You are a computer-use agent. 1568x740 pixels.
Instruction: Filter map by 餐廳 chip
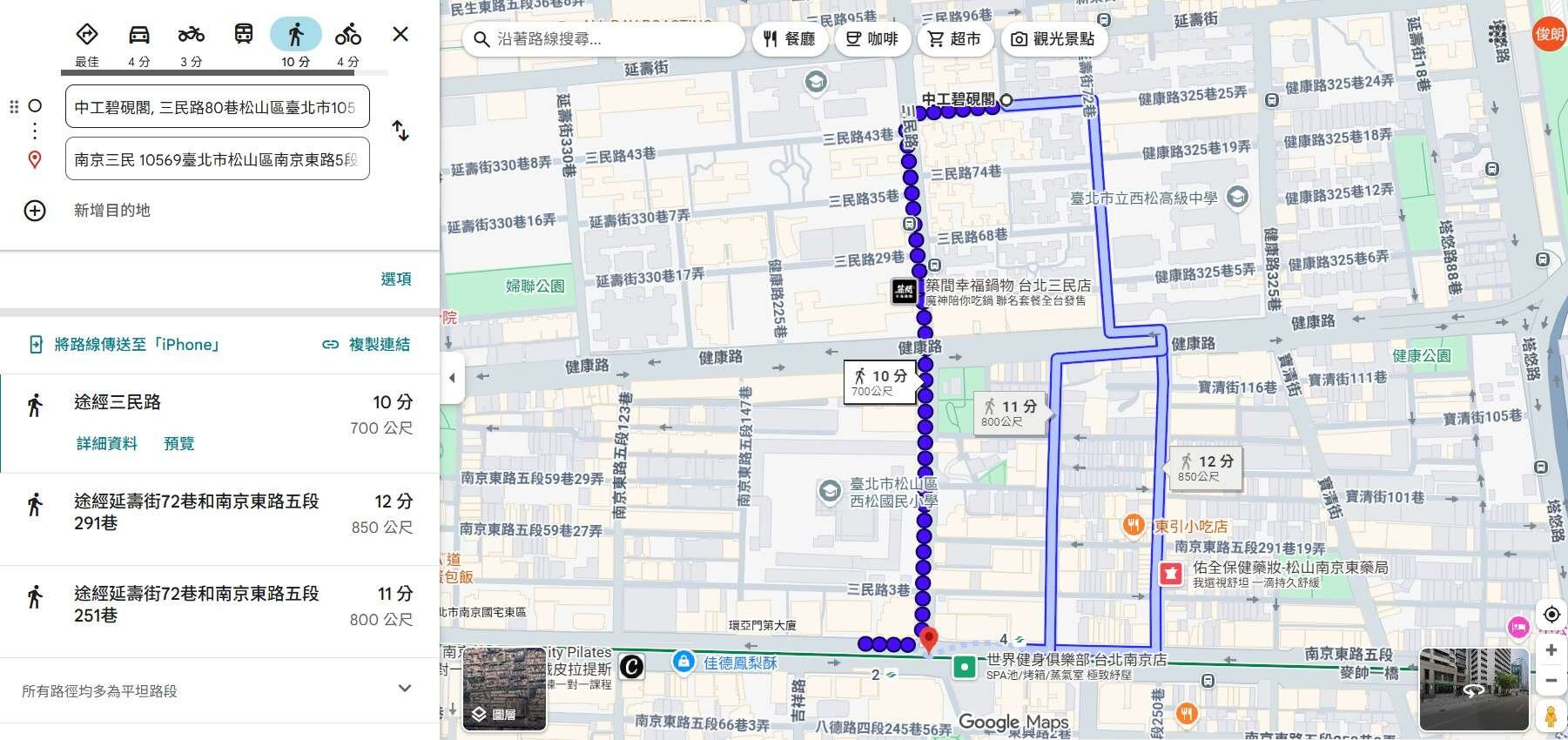(x=789, y=39)
